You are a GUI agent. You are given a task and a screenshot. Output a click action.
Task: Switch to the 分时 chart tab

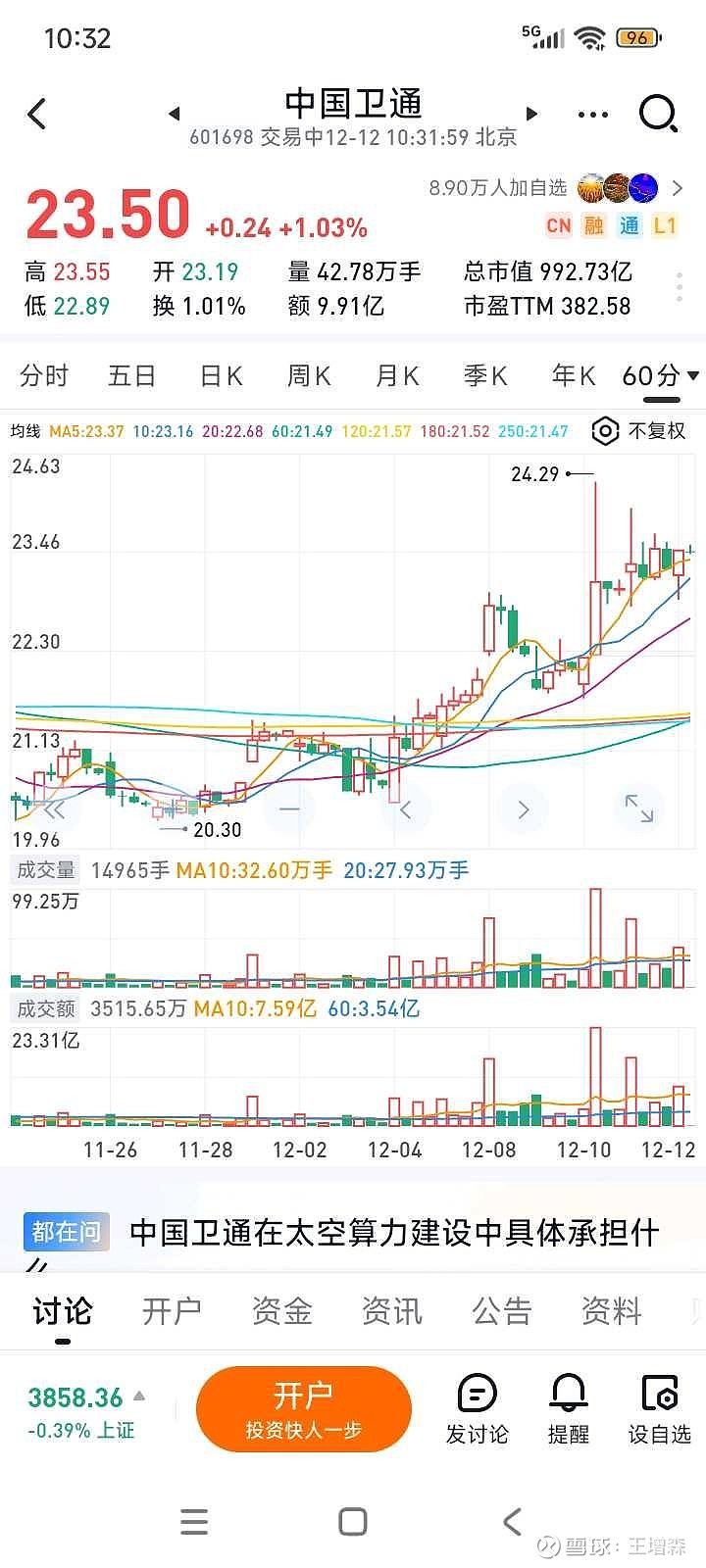(44, 375)
